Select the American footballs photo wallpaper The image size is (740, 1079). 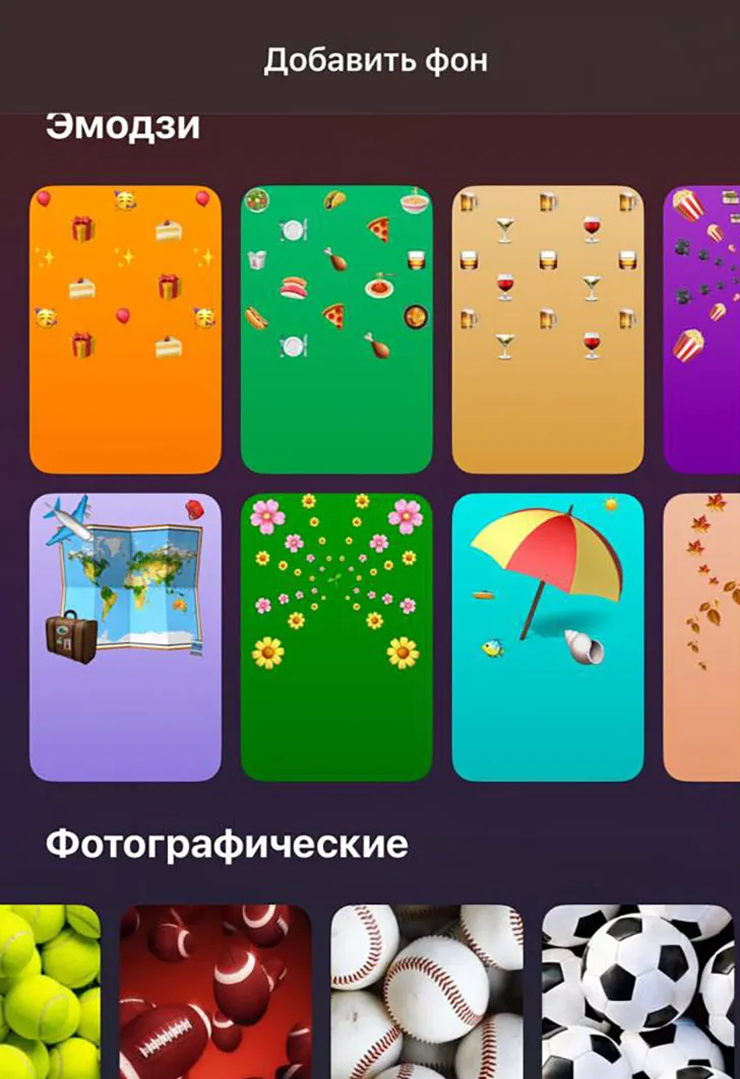tap(215, 991)
